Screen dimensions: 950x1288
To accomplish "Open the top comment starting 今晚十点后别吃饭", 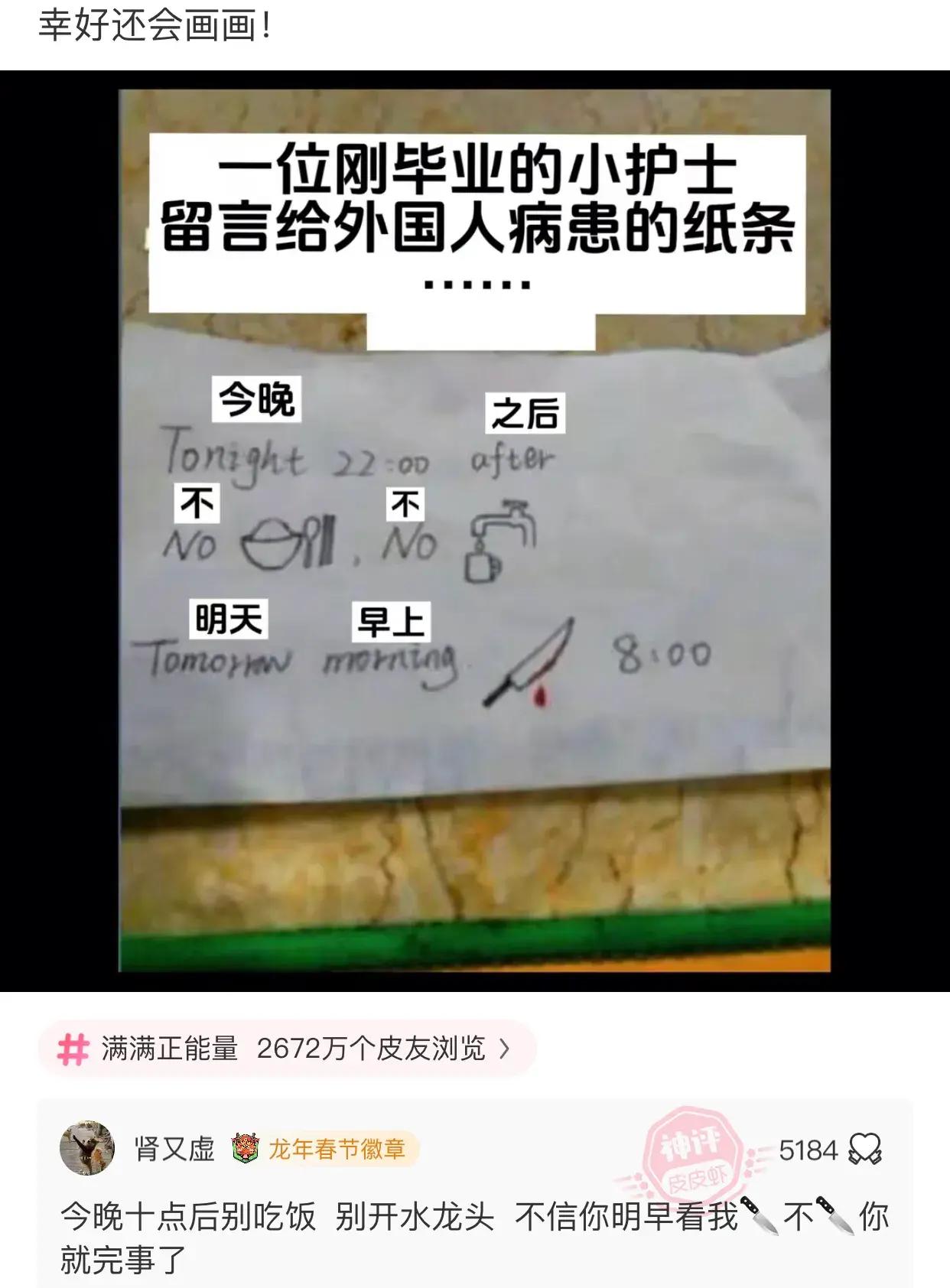I will (x=398, y=1235).
